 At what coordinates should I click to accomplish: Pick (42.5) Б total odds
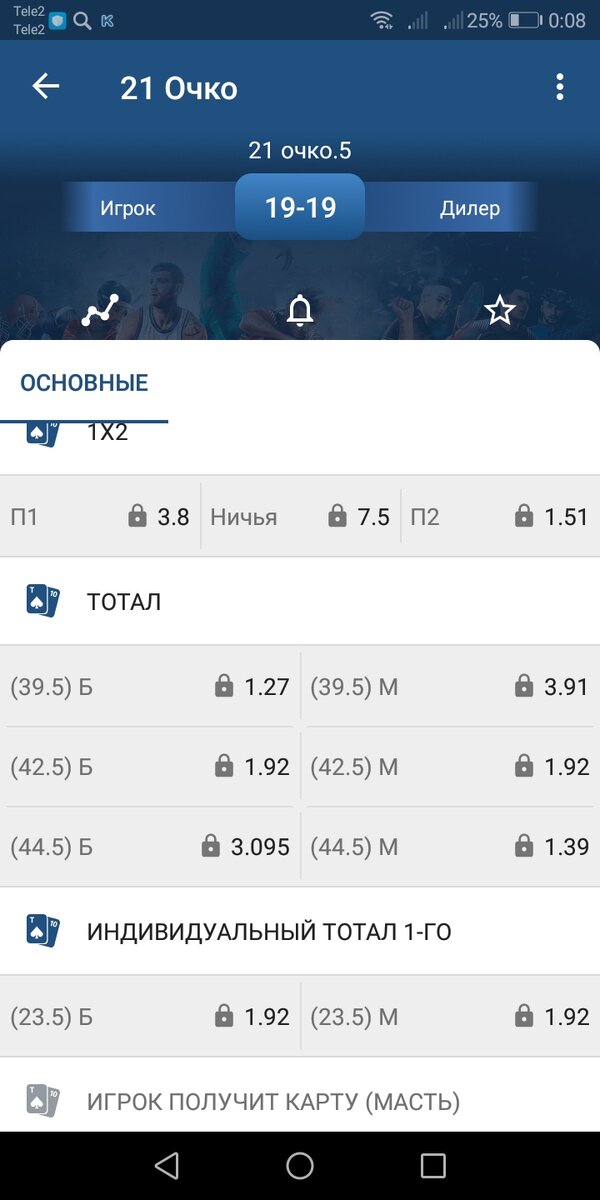click(x=150, y=767)
